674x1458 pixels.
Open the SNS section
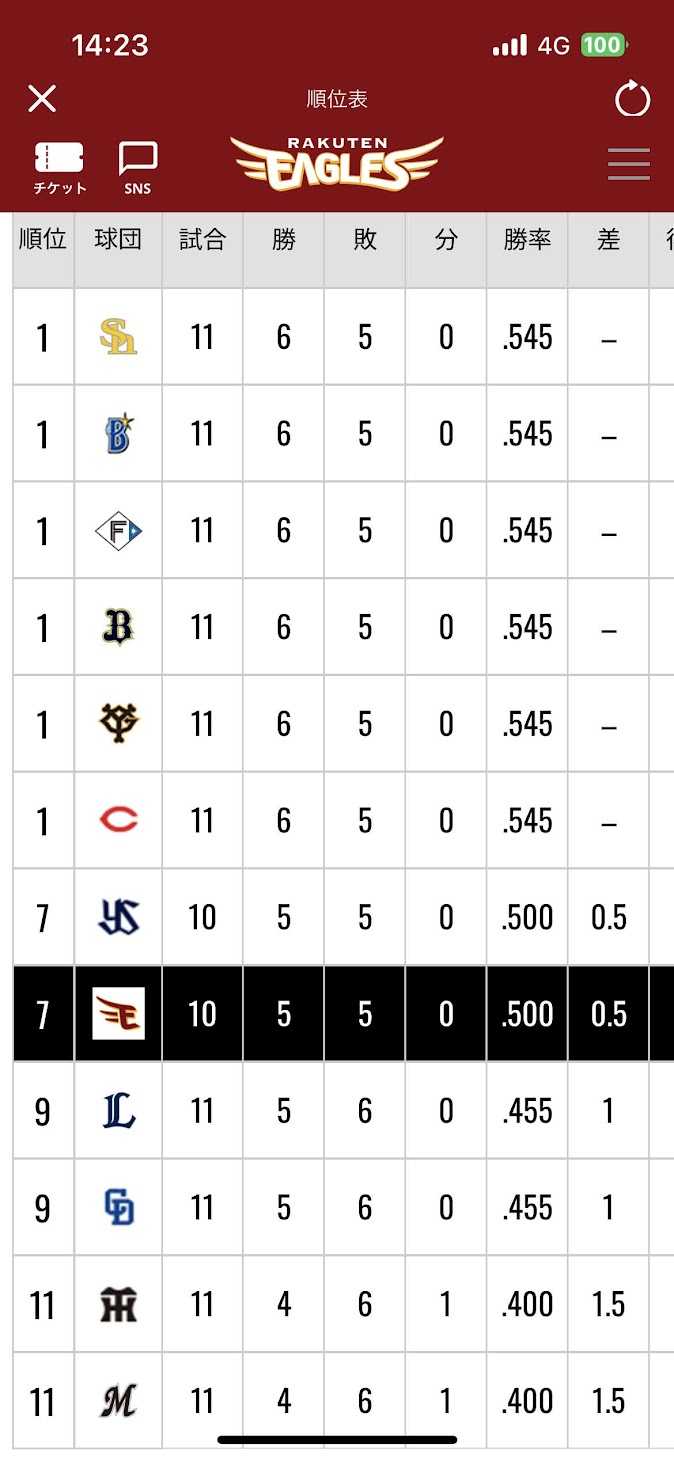[138, 166]
